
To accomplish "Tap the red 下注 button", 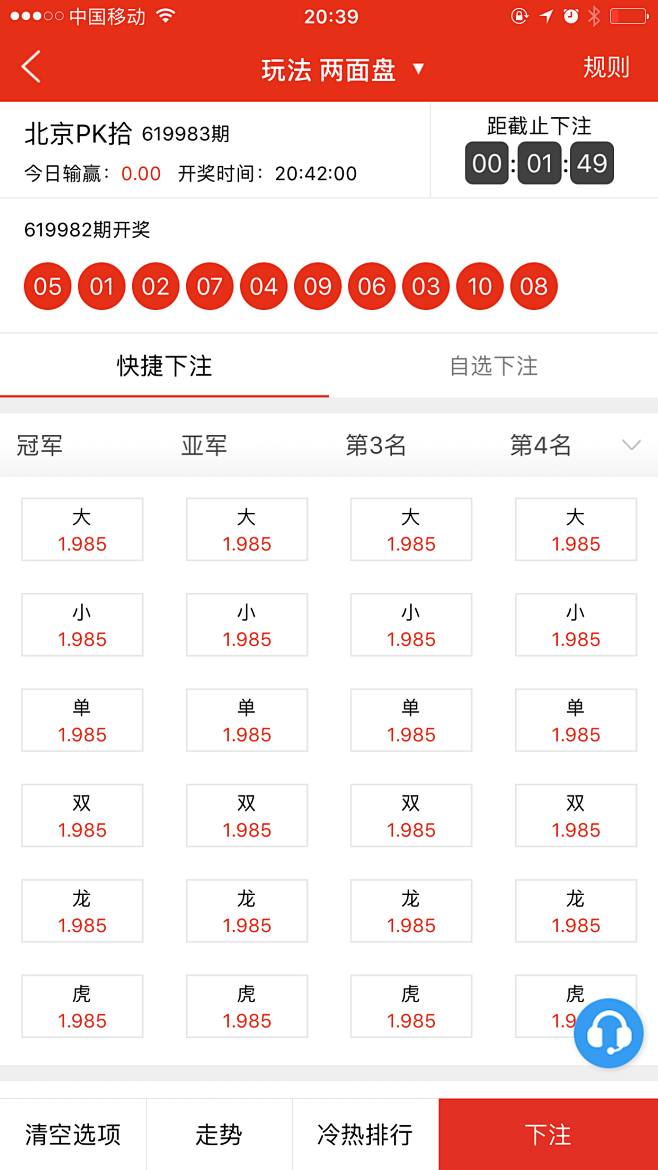I will tap(548, 1134).
